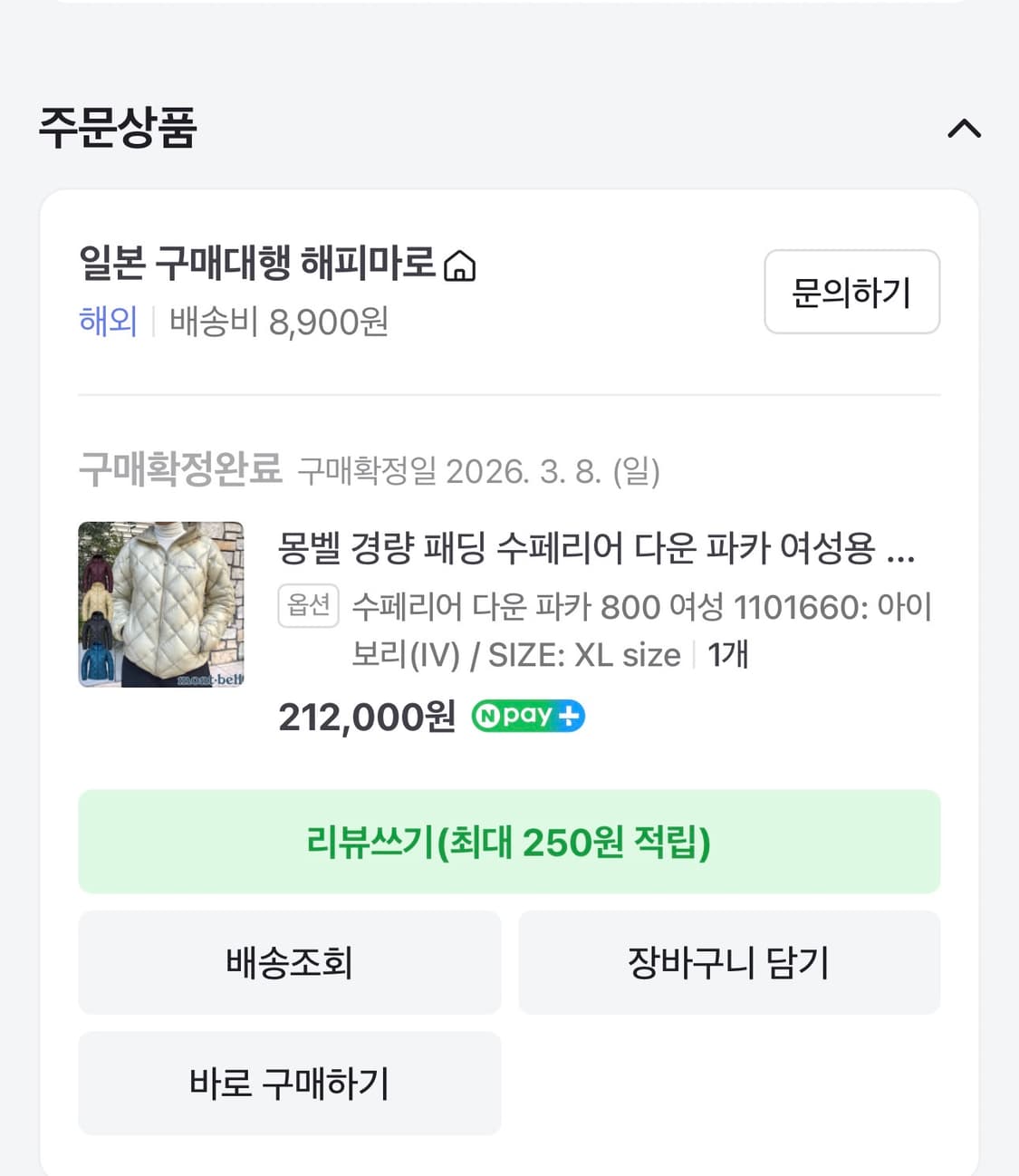Click the 해외 overseas label link
The height and width of the screenshot is (1176, 1019).
(107, 322)
